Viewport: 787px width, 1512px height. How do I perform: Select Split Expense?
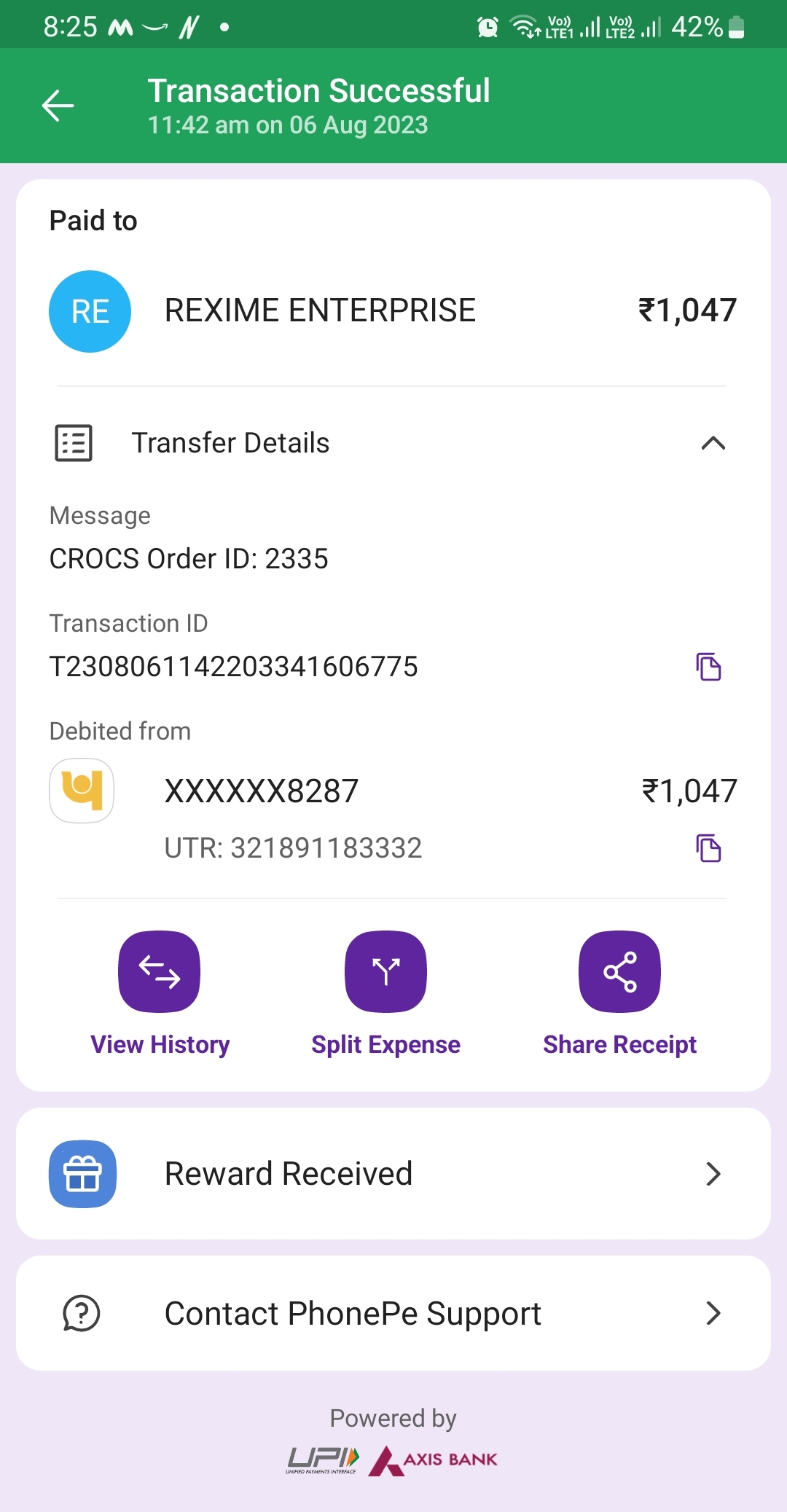[385, 972]
